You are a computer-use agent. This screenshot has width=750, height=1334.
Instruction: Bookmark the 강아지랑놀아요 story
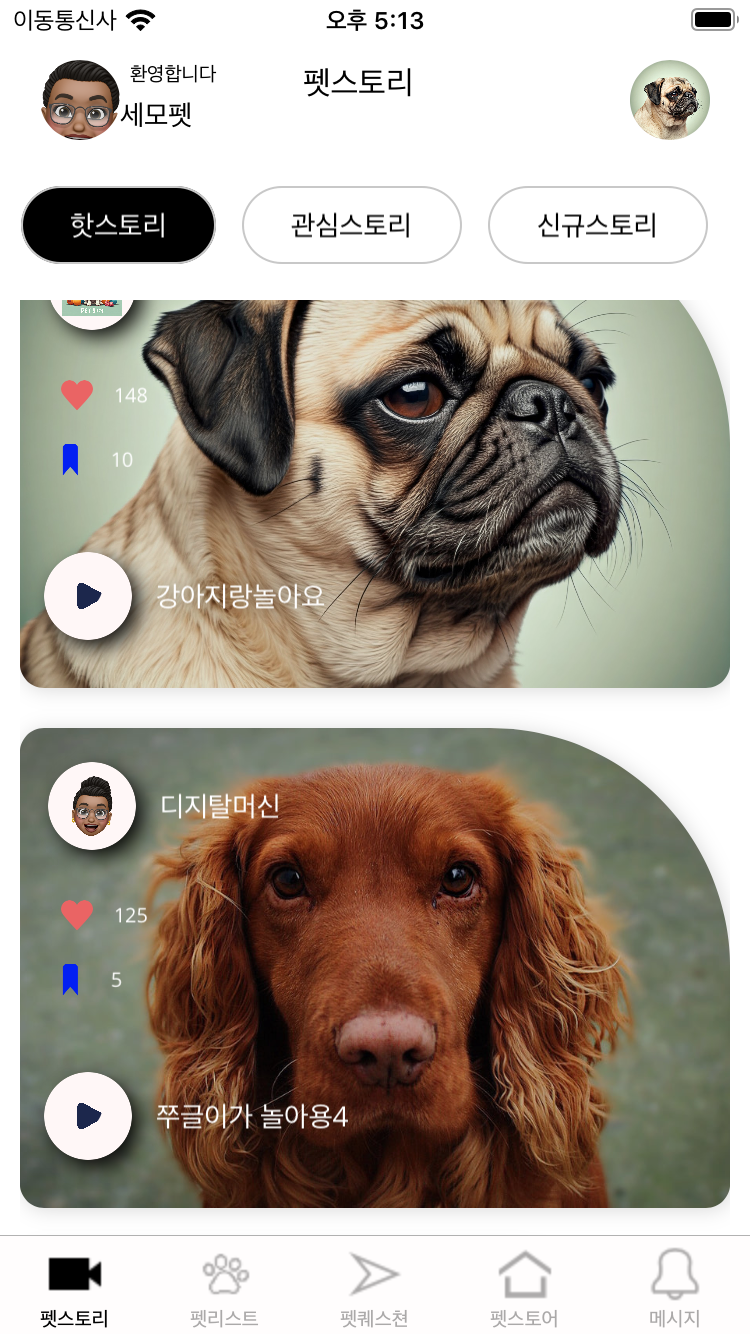[x=70, y=460]
